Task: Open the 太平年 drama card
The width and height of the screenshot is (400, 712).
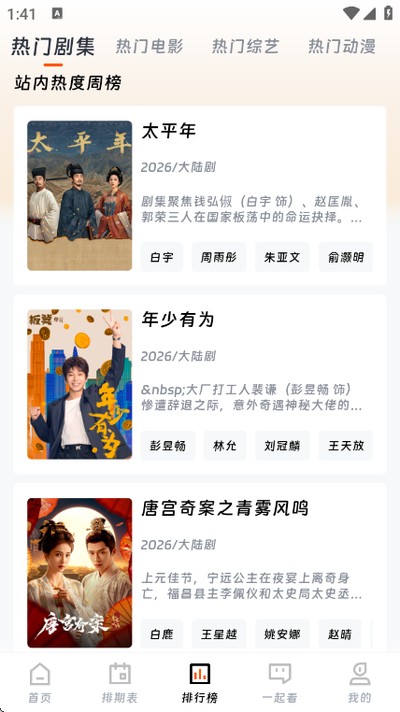Action: click(x=200, y=196)
